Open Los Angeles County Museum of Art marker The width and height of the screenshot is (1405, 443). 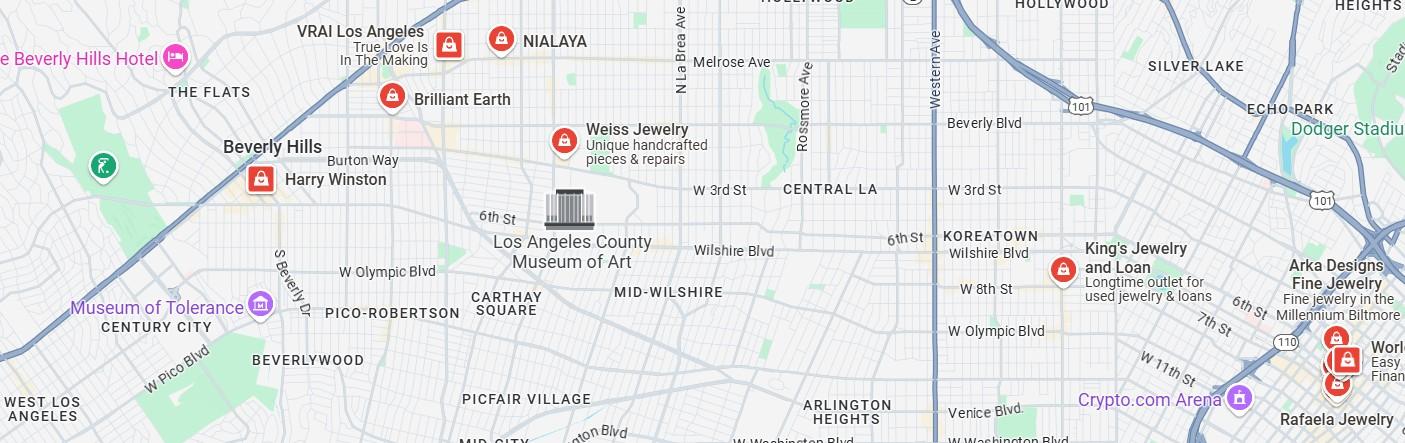tap(570, 209)
